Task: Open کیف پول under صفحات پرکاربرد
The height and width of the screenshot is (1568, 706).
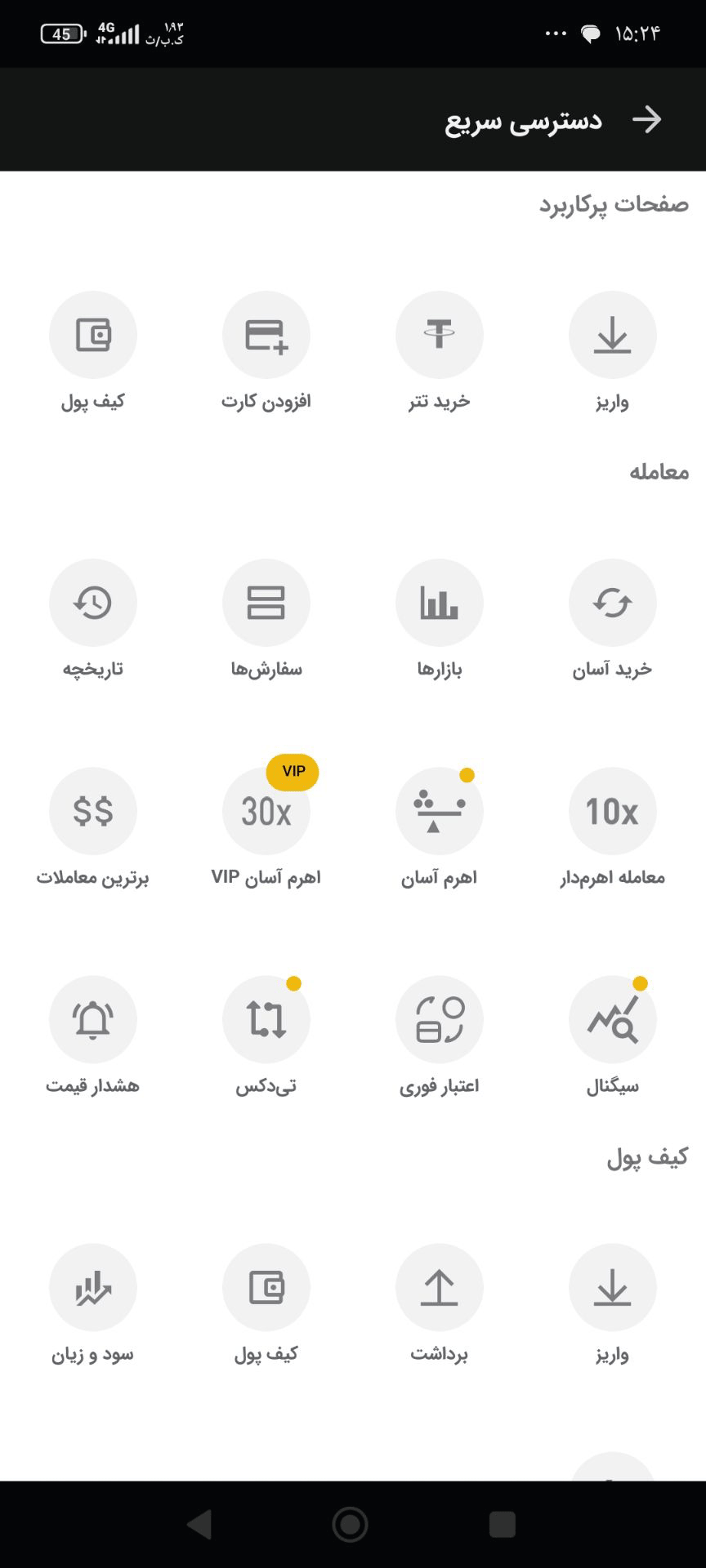Action: pos(93,336)
